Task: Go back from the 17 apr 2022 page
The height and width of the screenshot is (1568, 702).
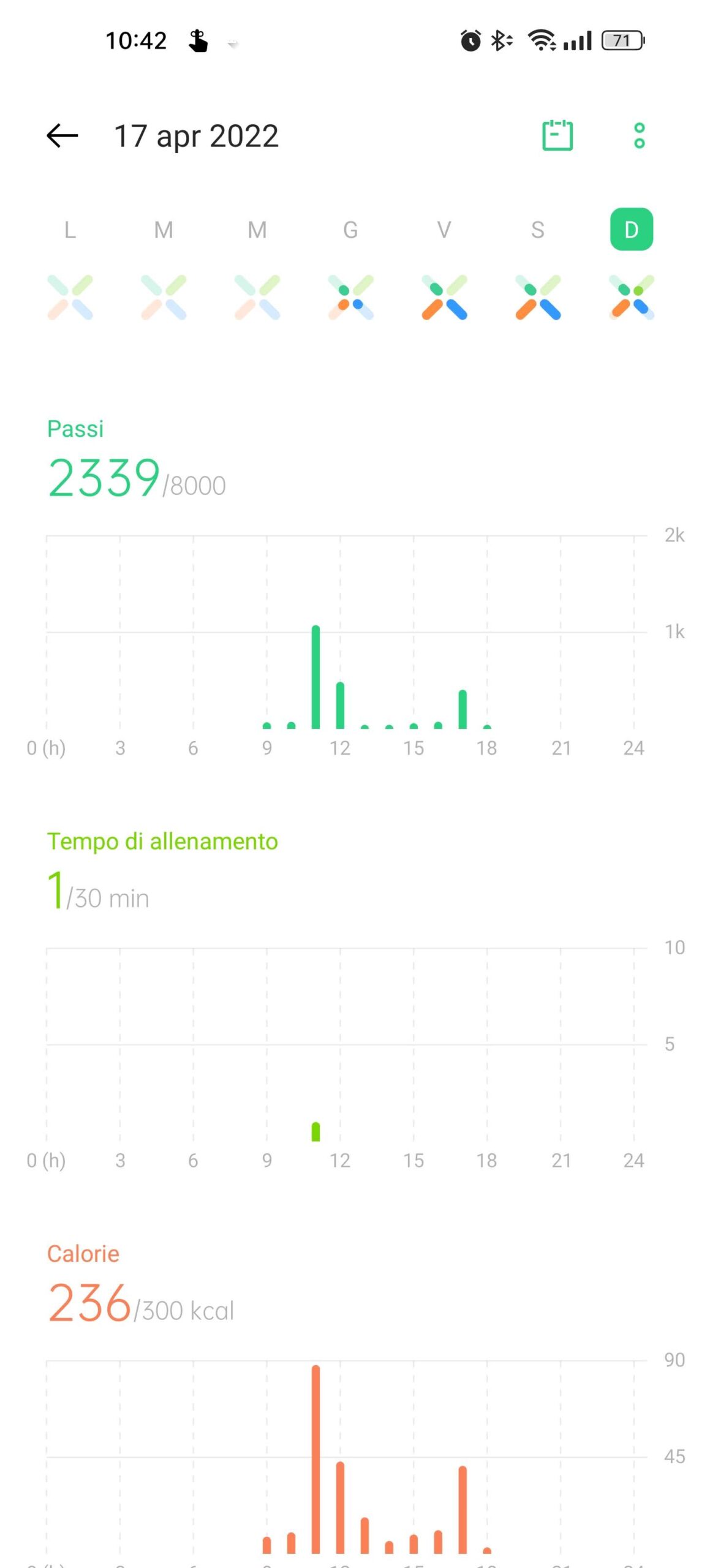Action: [62, 135]
